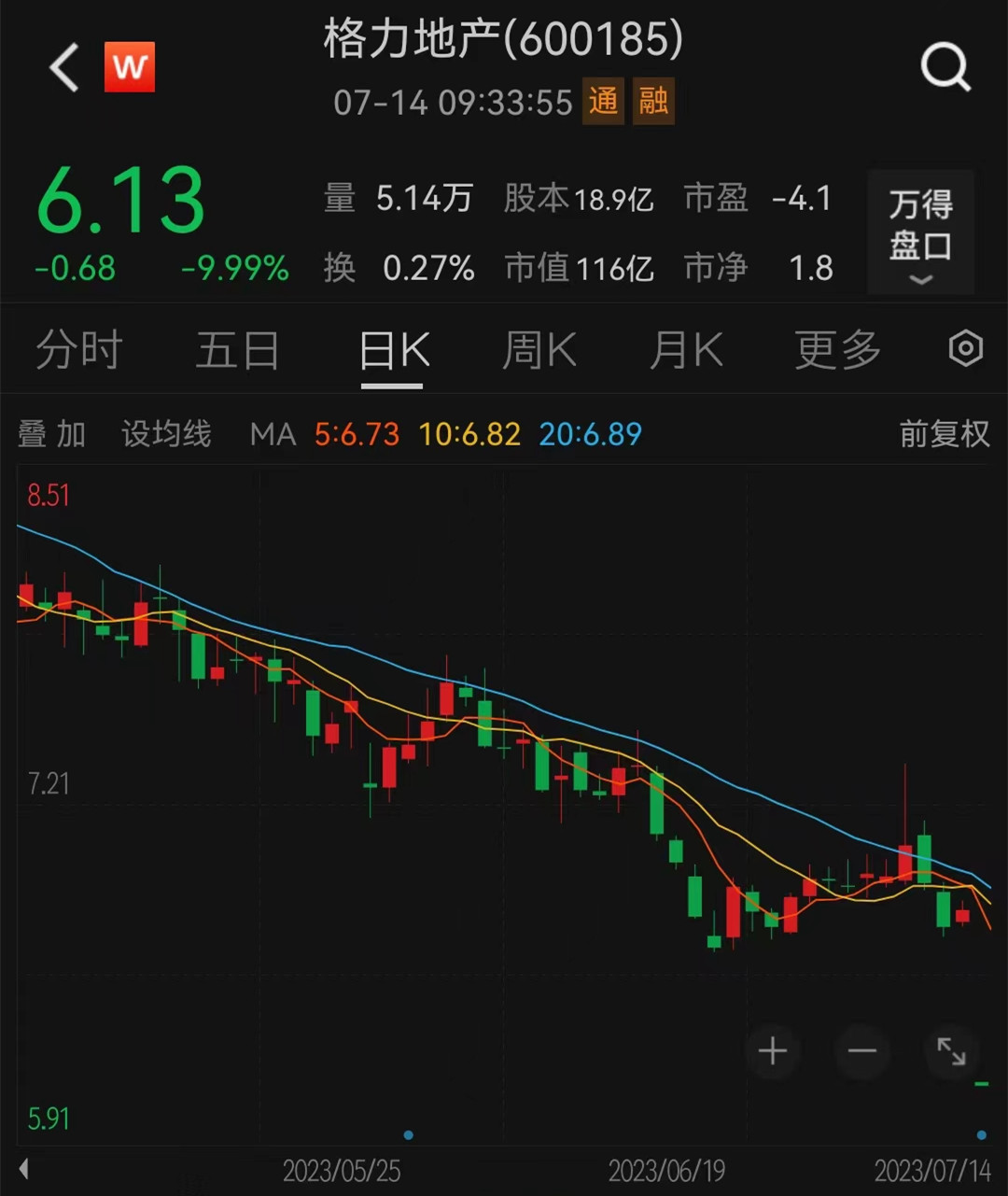Change the 前复权 price adjustment mode
Viewport: 1008px width, 1196px height.
click(944, 434)
